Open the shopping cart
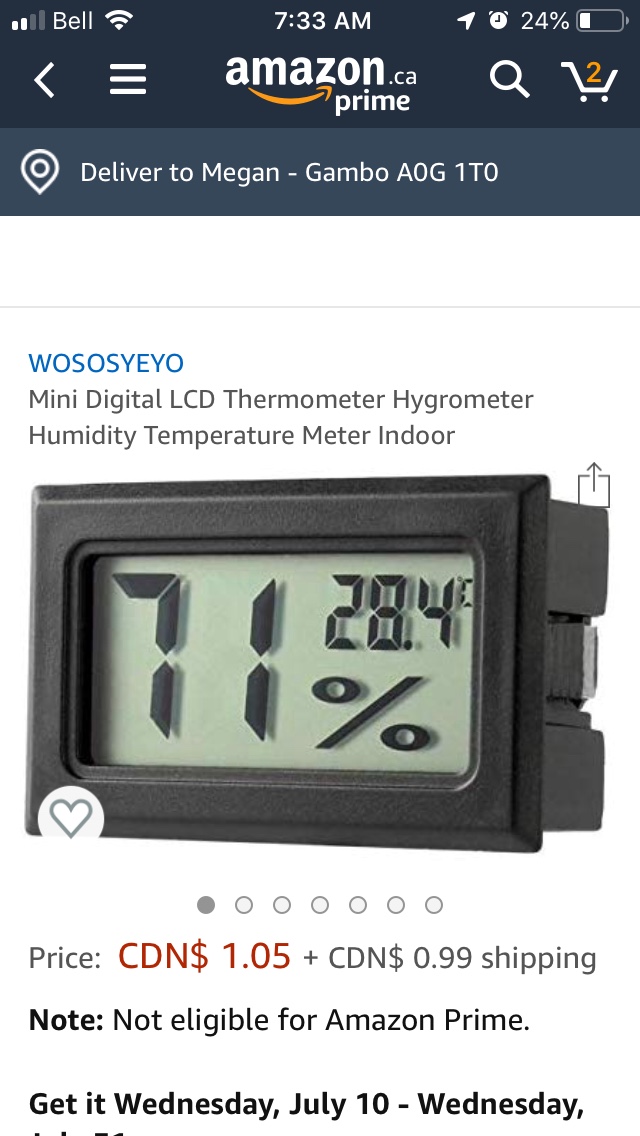Image resolution: width=640 pixels, height=1136 pixels. point(588,80)
